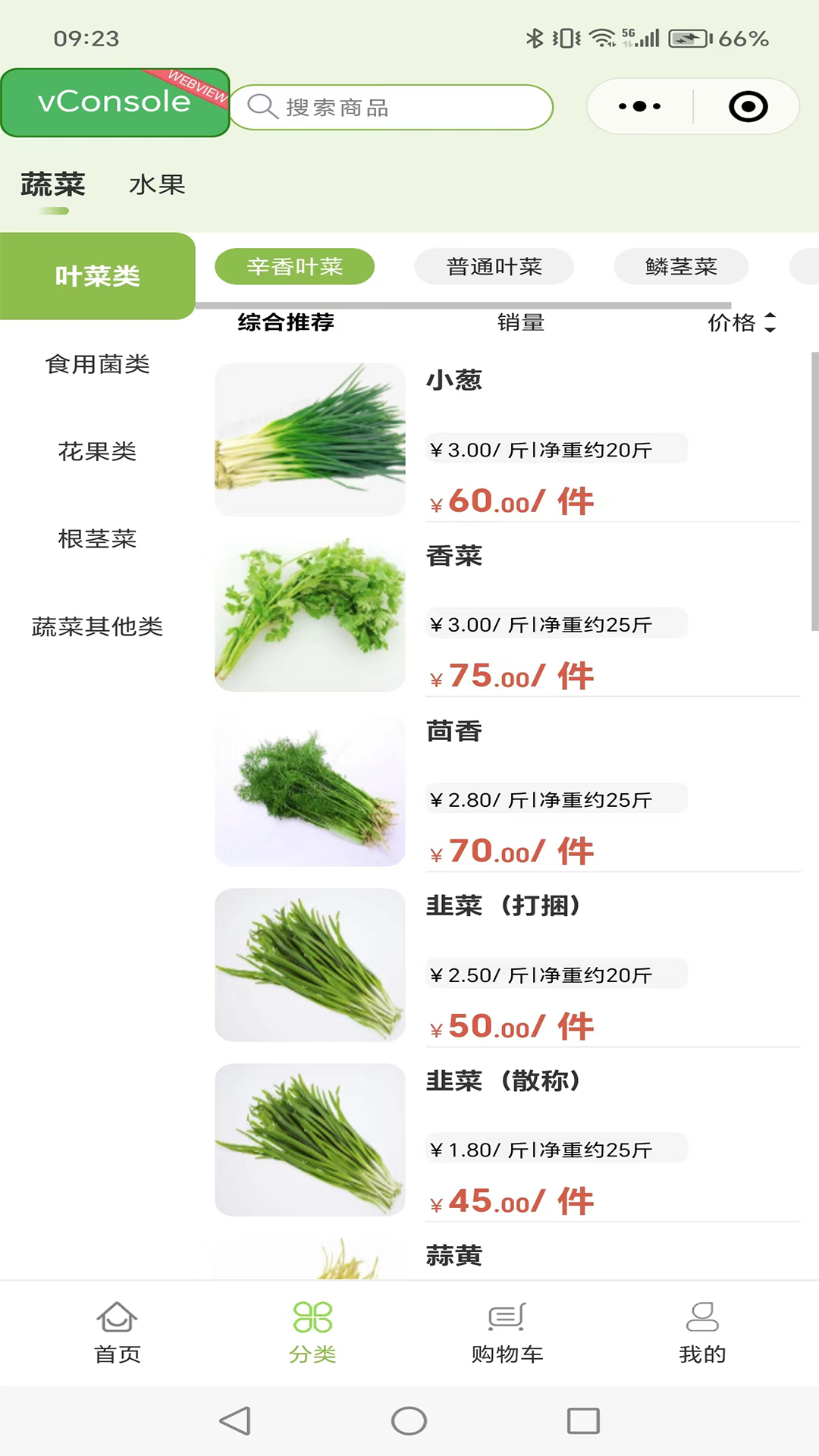819x1456 pixels.
Task: Select 综合推荐 recommended sorting
Action: pos(286,322)
